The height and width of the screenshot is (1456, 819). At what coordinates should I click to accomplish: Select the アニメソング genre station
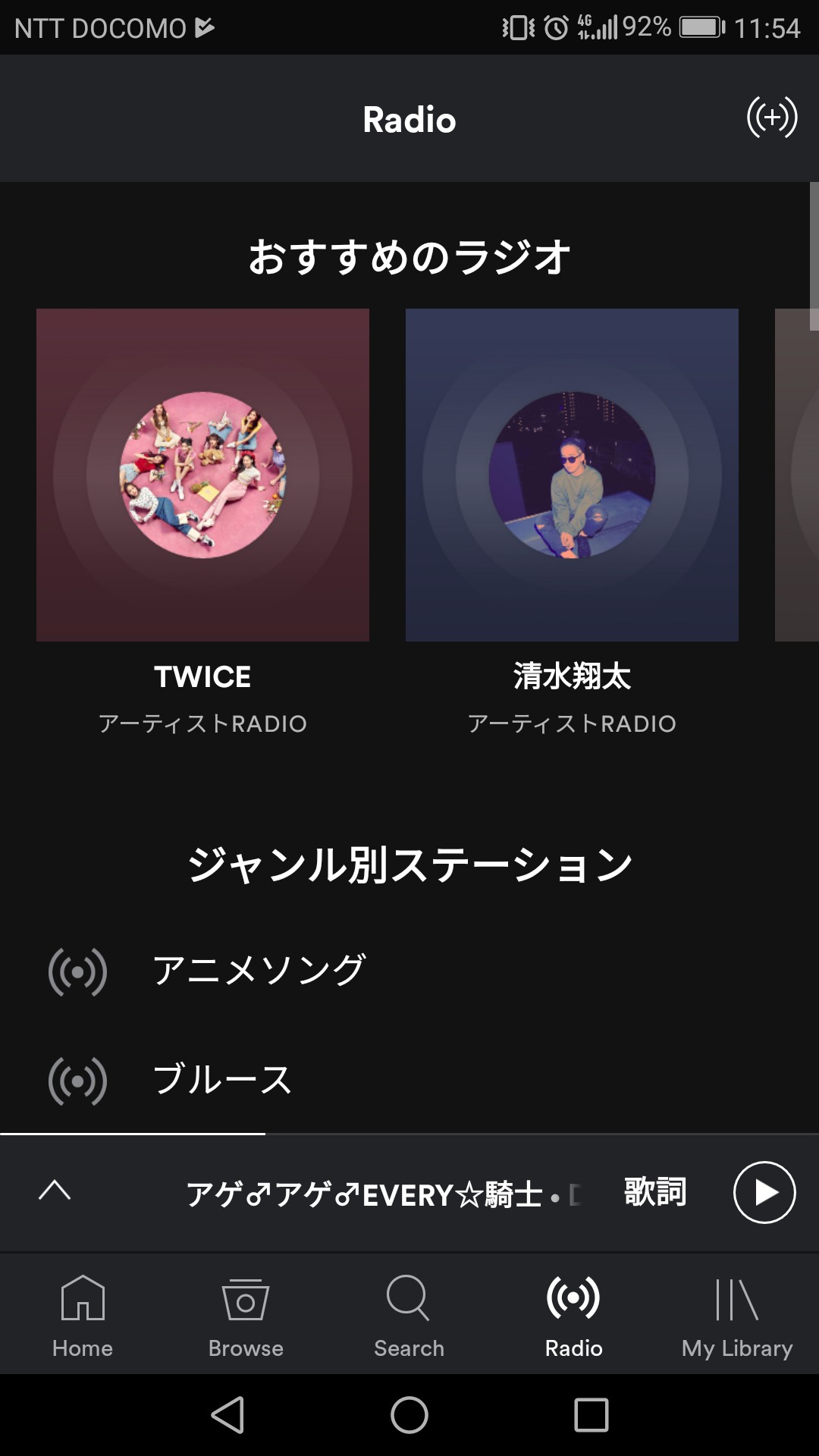pyautogui.click(x=259, y=971)
